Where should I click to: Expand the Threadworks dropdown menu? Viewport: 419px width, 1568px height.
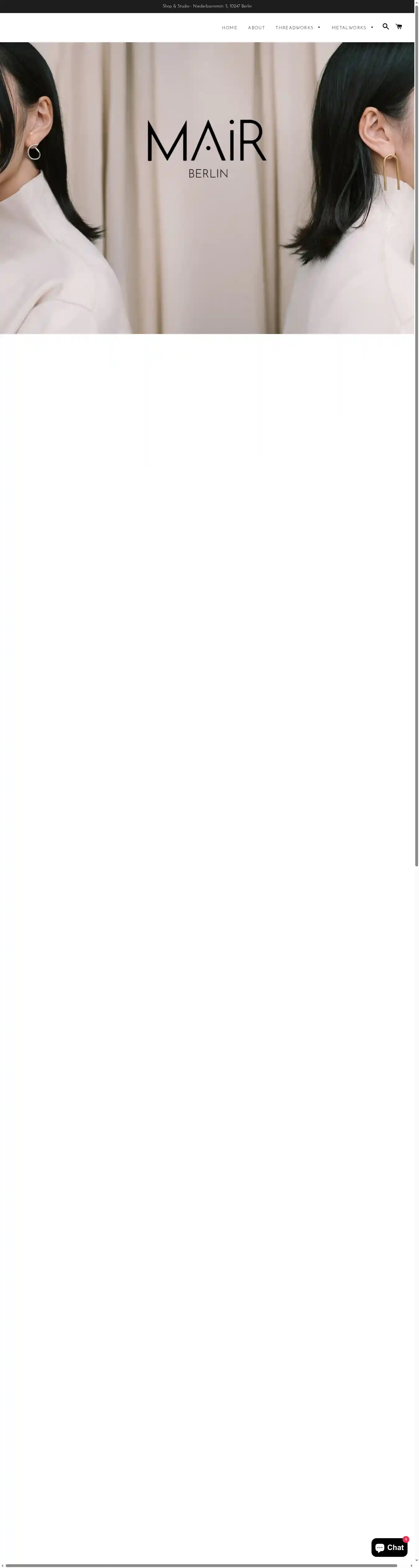pyautogui.click(x=298, y=28)
